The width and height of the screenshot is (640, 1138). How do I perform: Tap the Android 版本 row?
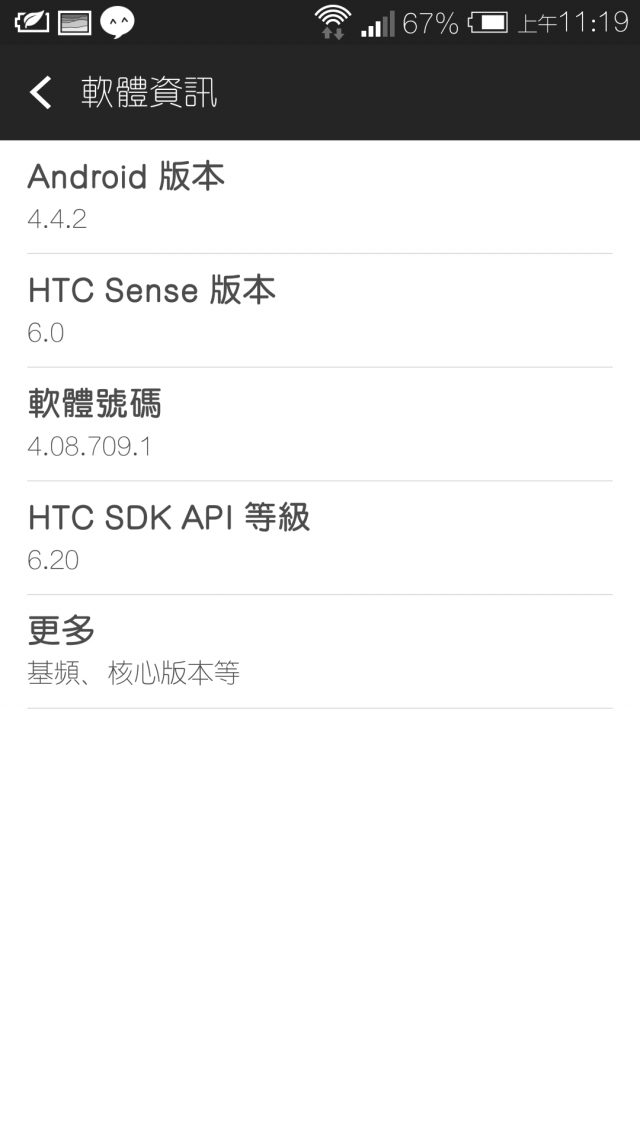[320, 197]
